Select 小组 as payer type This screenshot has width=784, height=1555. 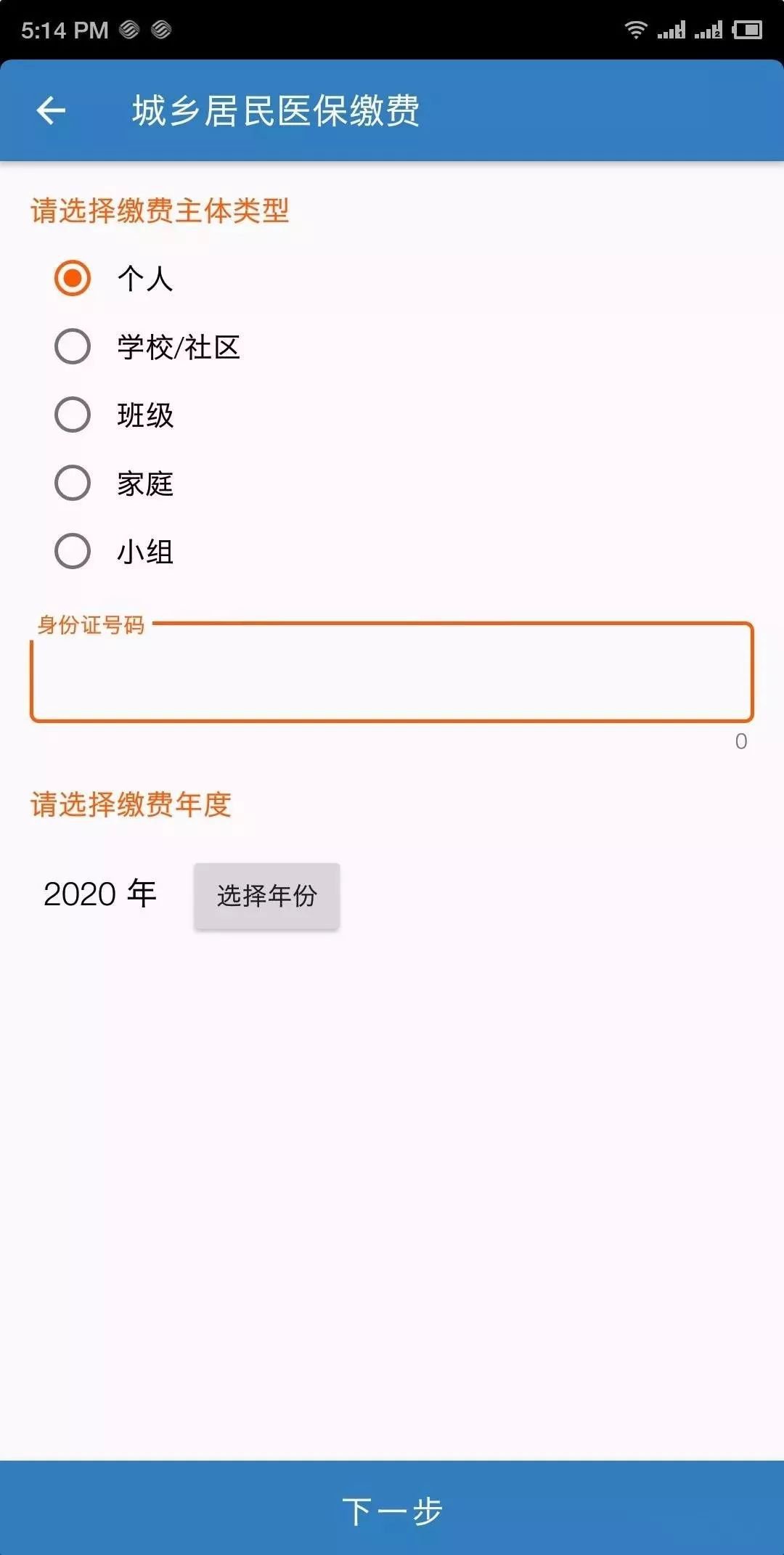pos(73,551)
